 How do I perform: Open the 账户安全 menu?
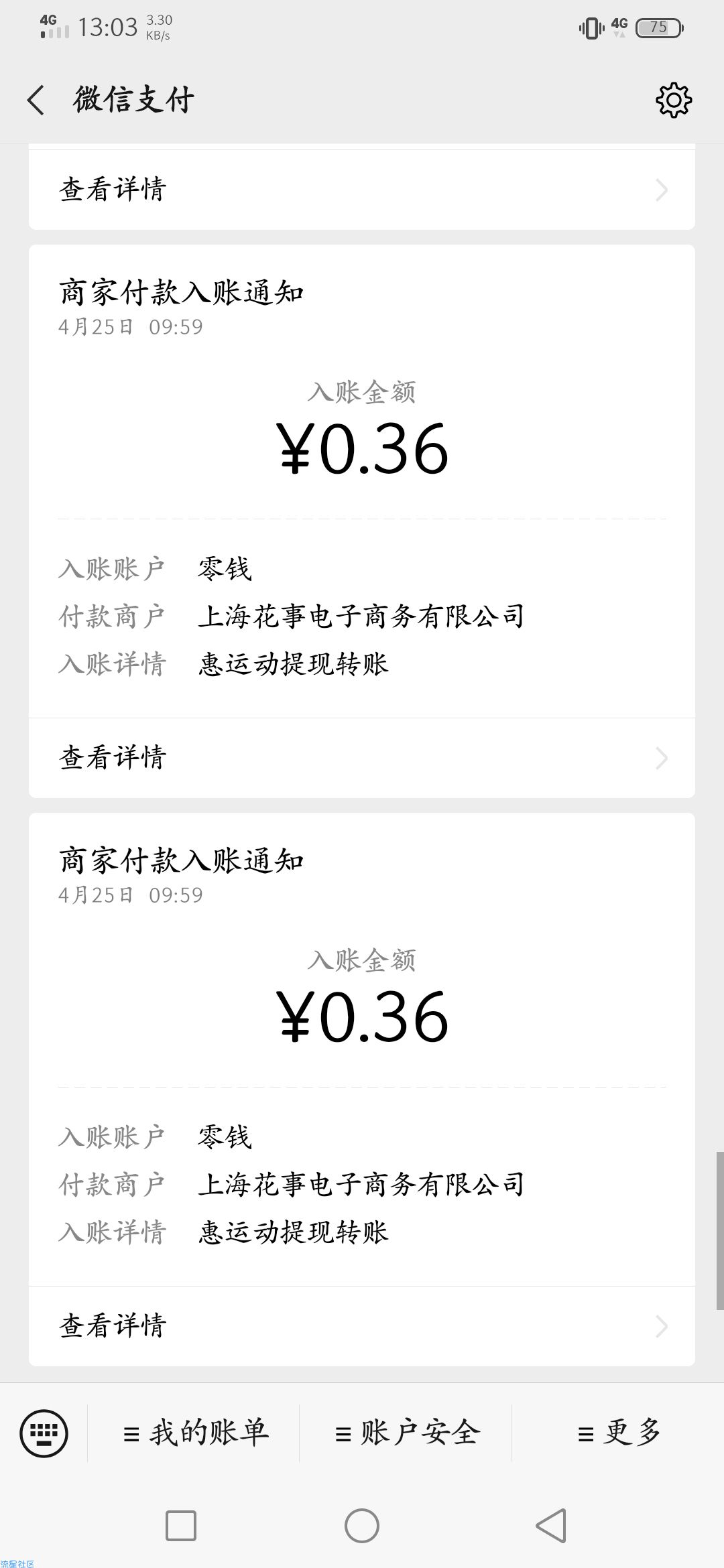pos(406,1433)
